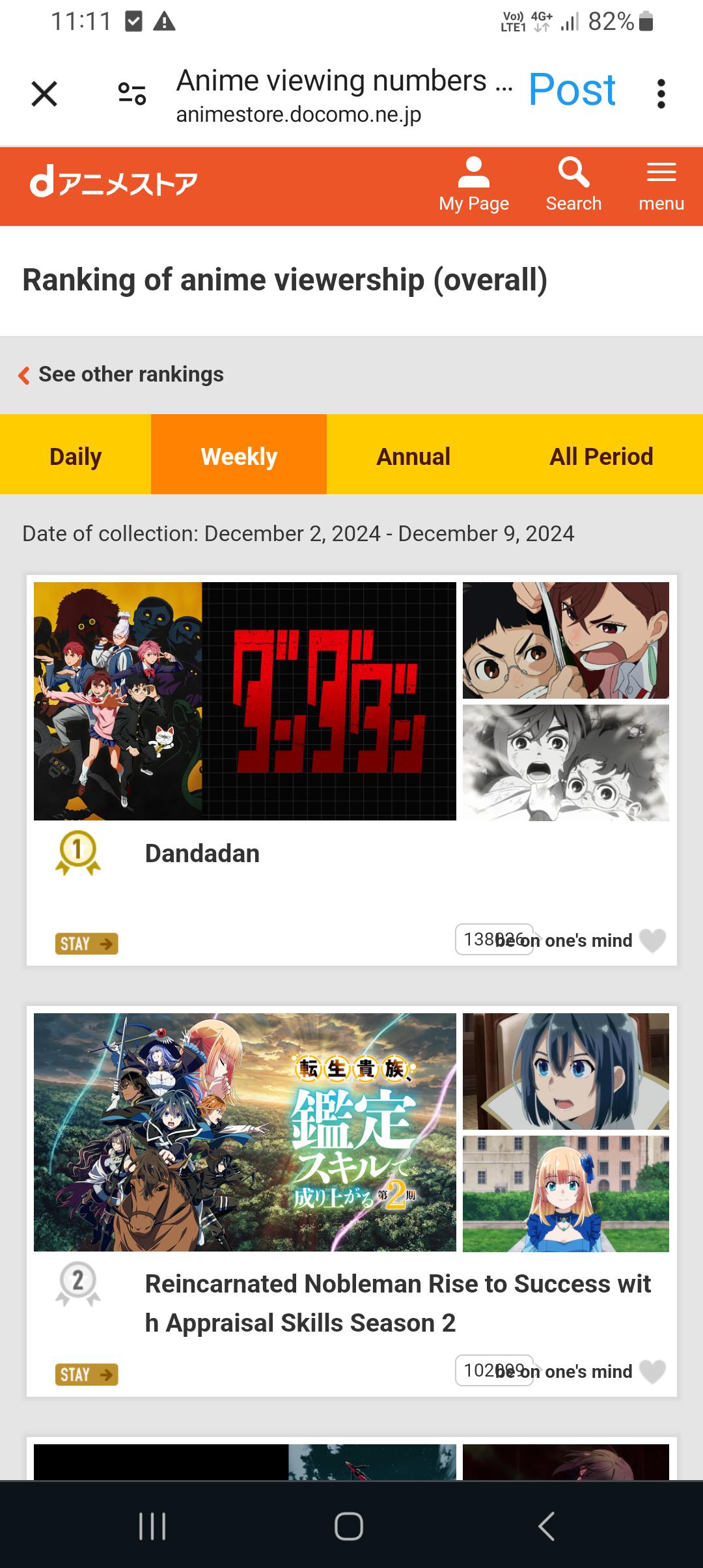This screenshot has height=1568, width=703.
Task: Tap the Post button in the header
Action: point(572,90)
